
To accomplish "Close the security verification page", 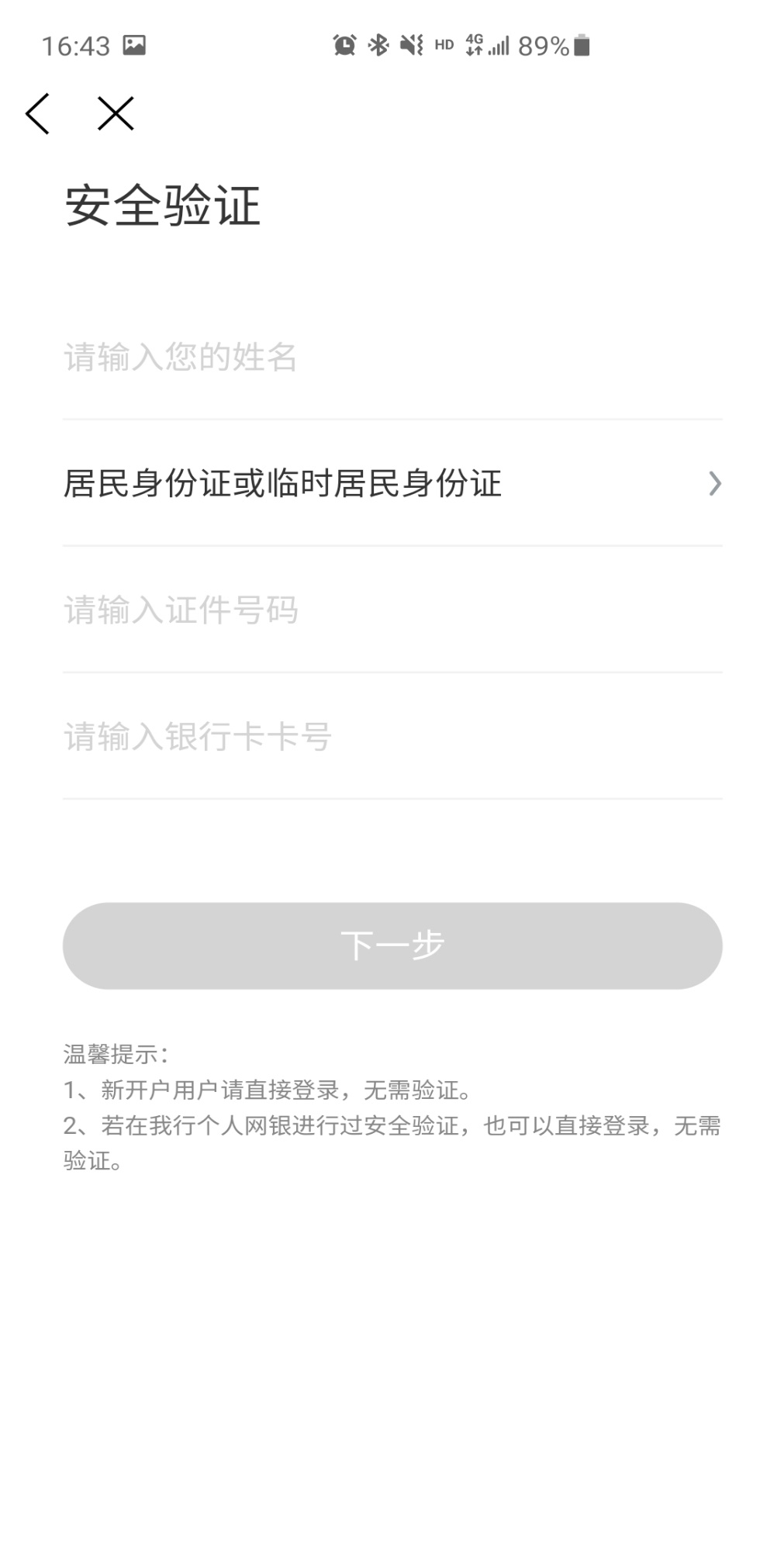I will (x=116, y=115).
